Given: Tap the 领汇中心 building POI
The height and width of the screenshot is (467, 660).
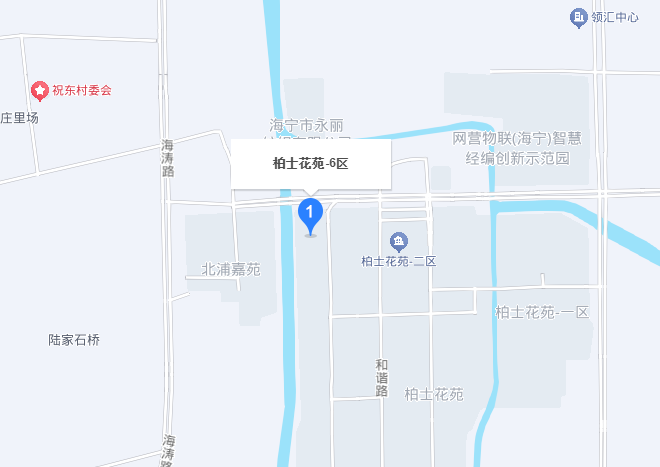Looking at the screenshot, I should coord(578,17).
